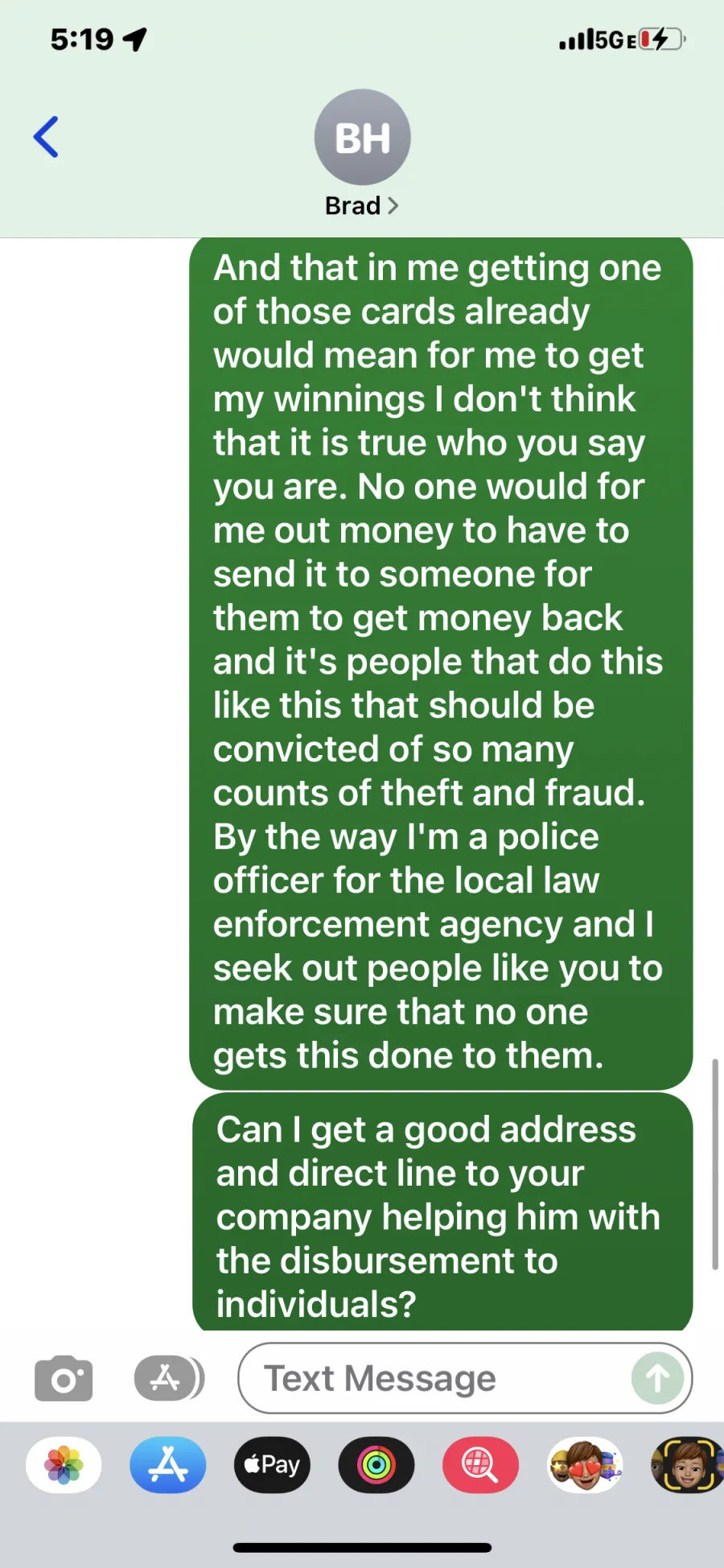Open the Photos app in the app strip
The height and width of the screenshot is (1568, 724).
coord(64,1465)
